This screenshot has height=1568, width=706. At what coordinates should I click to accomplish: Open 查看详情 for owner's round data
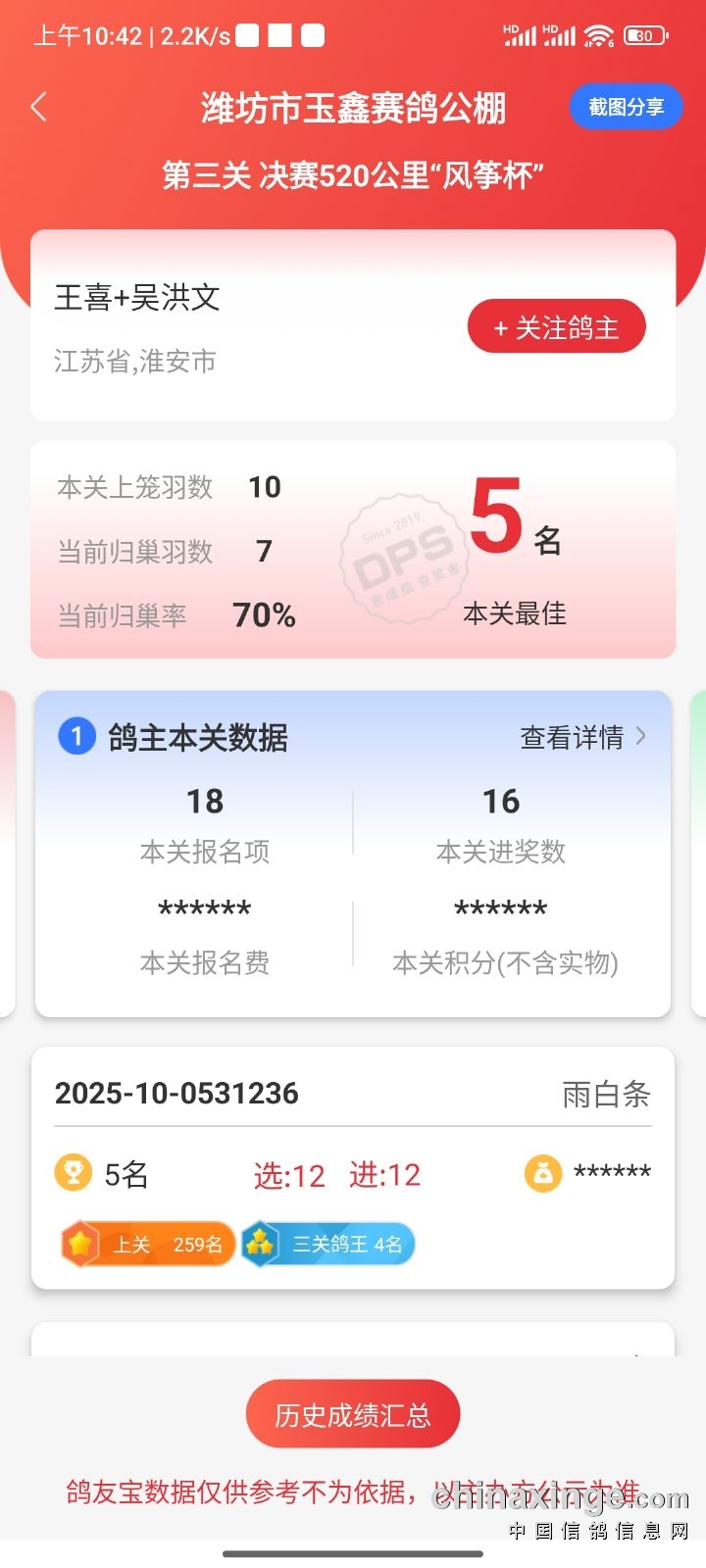(x=582, y=737)
